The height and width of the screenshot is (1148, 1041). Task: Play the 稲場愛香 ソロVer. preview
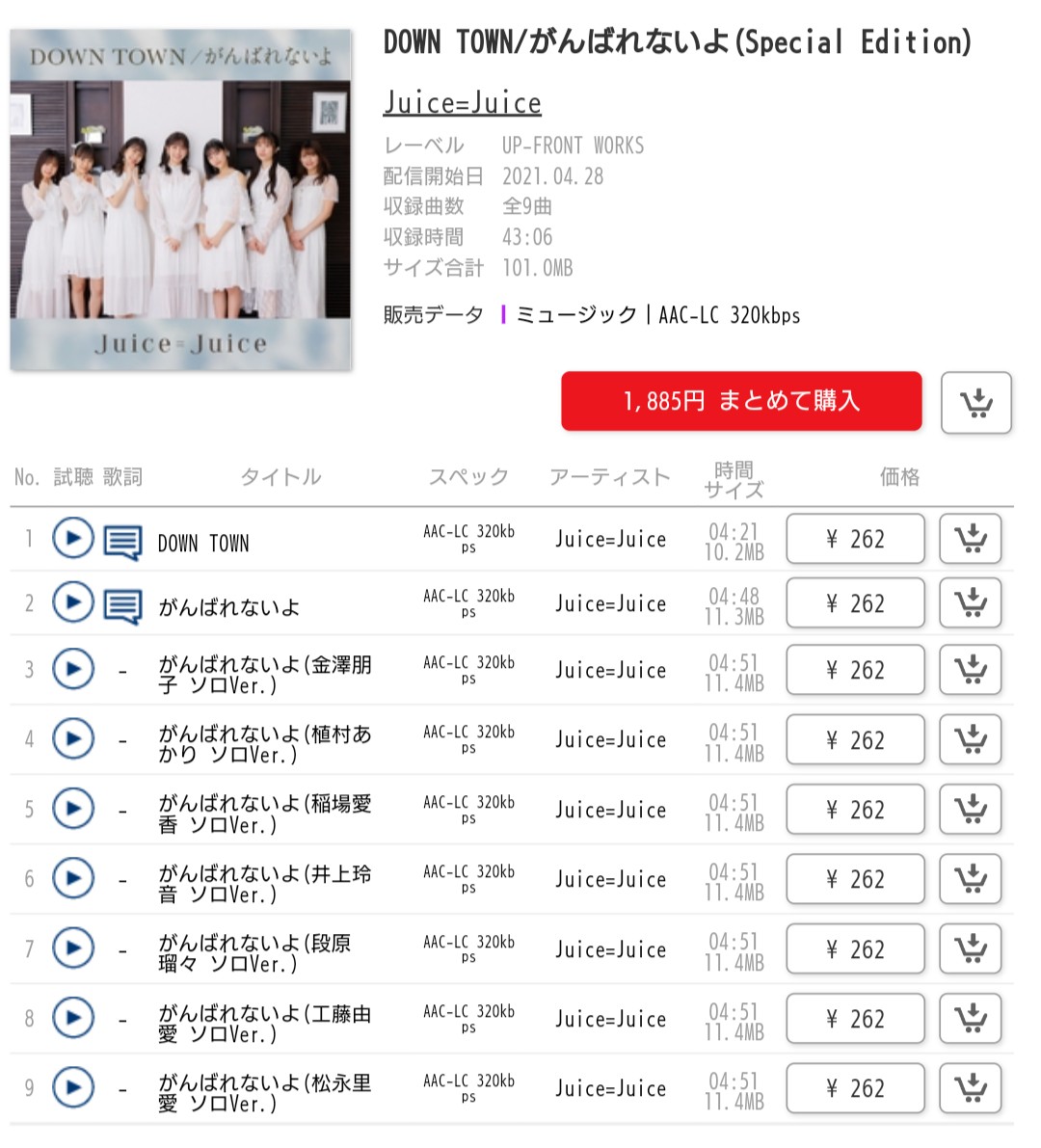tap(73, 809)
